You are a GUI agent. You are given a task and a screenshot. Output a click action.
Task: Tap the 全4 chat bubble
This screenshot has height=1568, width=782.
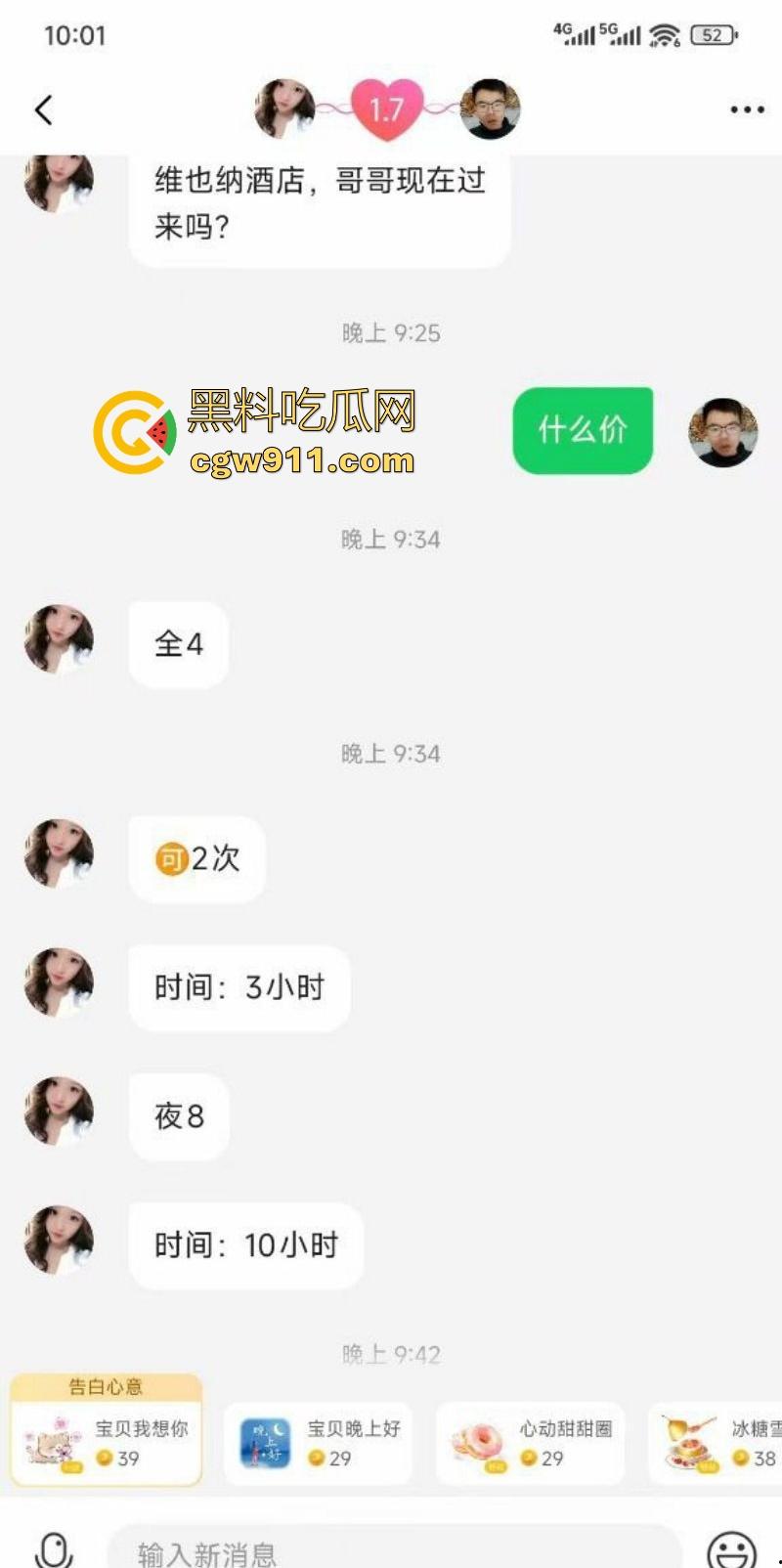pyautogui.click(x=178, y=643)
